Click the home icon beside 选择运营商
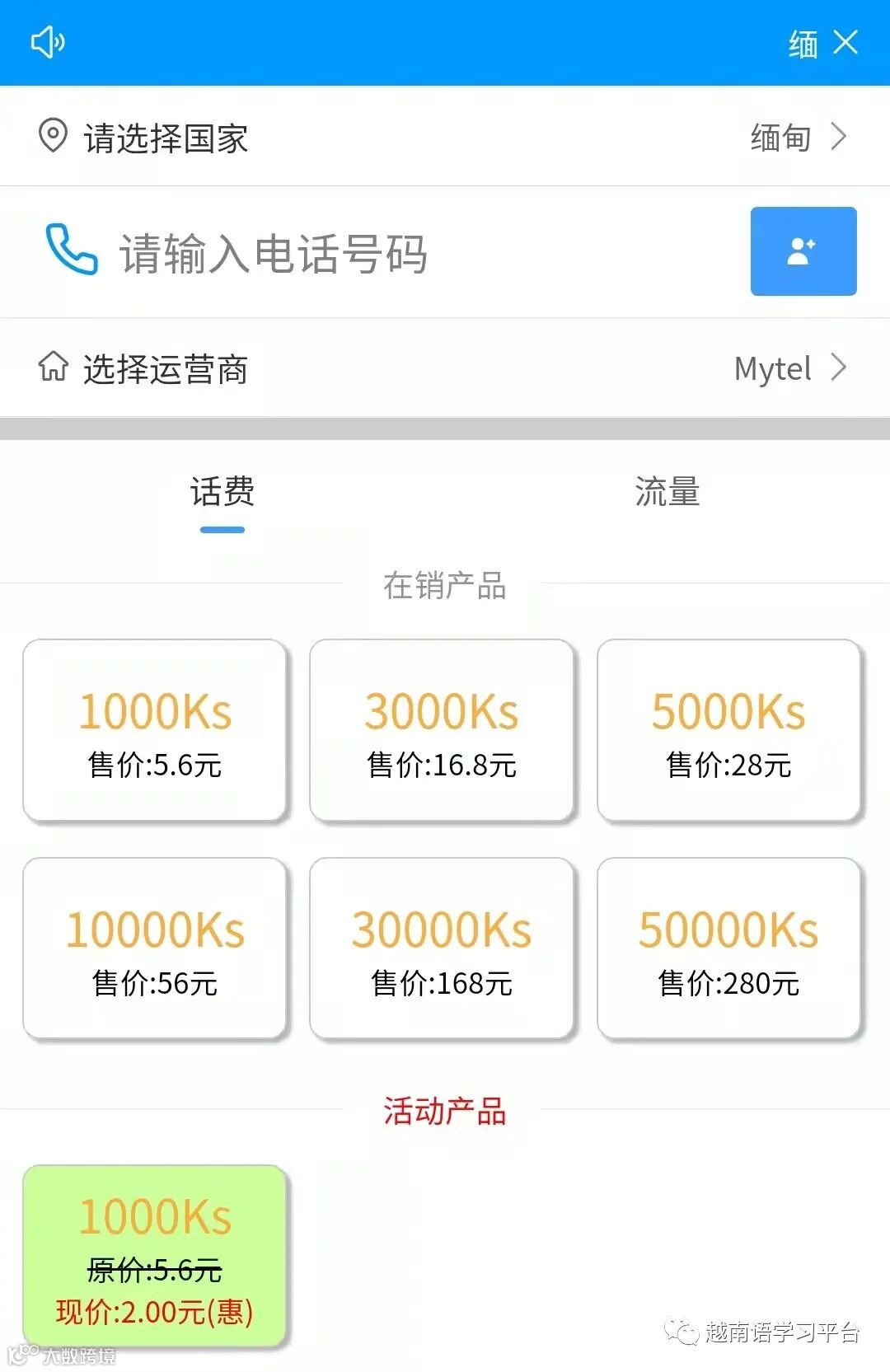This screenshot has width=890, height=1372. tap(53, 368)
